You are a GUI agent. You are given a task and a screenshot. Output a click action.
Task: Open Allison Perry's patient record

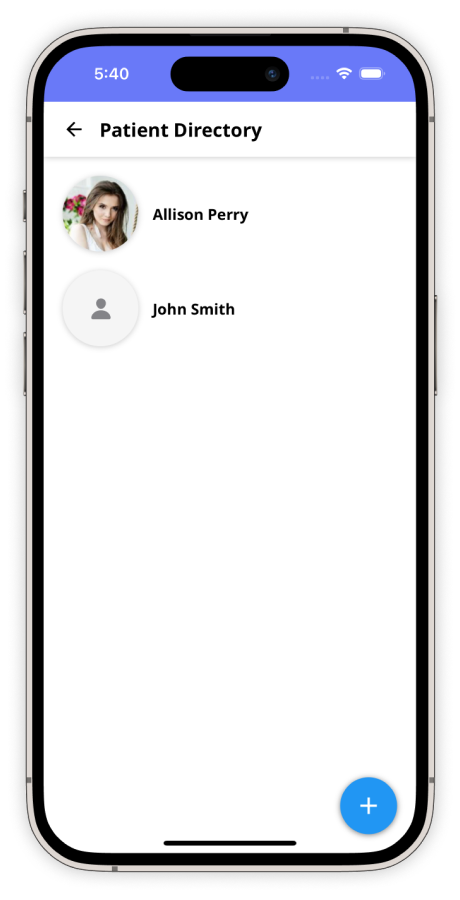[230, 214]
